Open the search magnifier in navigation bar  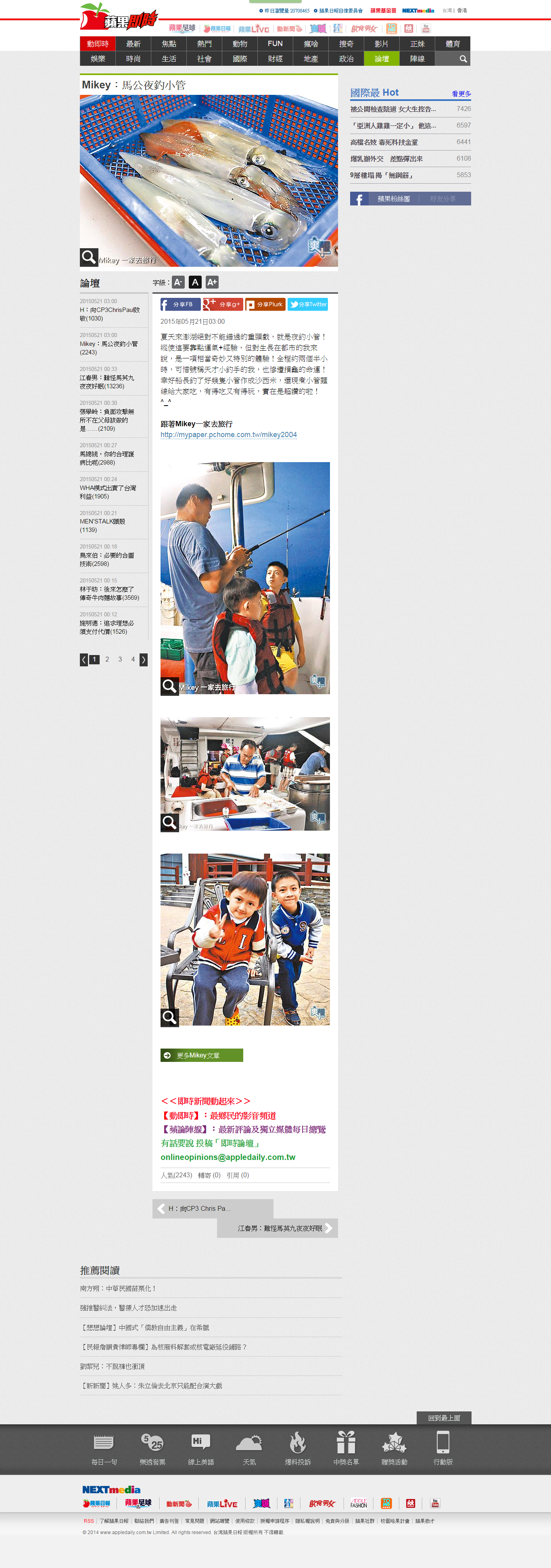coord(463,59)
